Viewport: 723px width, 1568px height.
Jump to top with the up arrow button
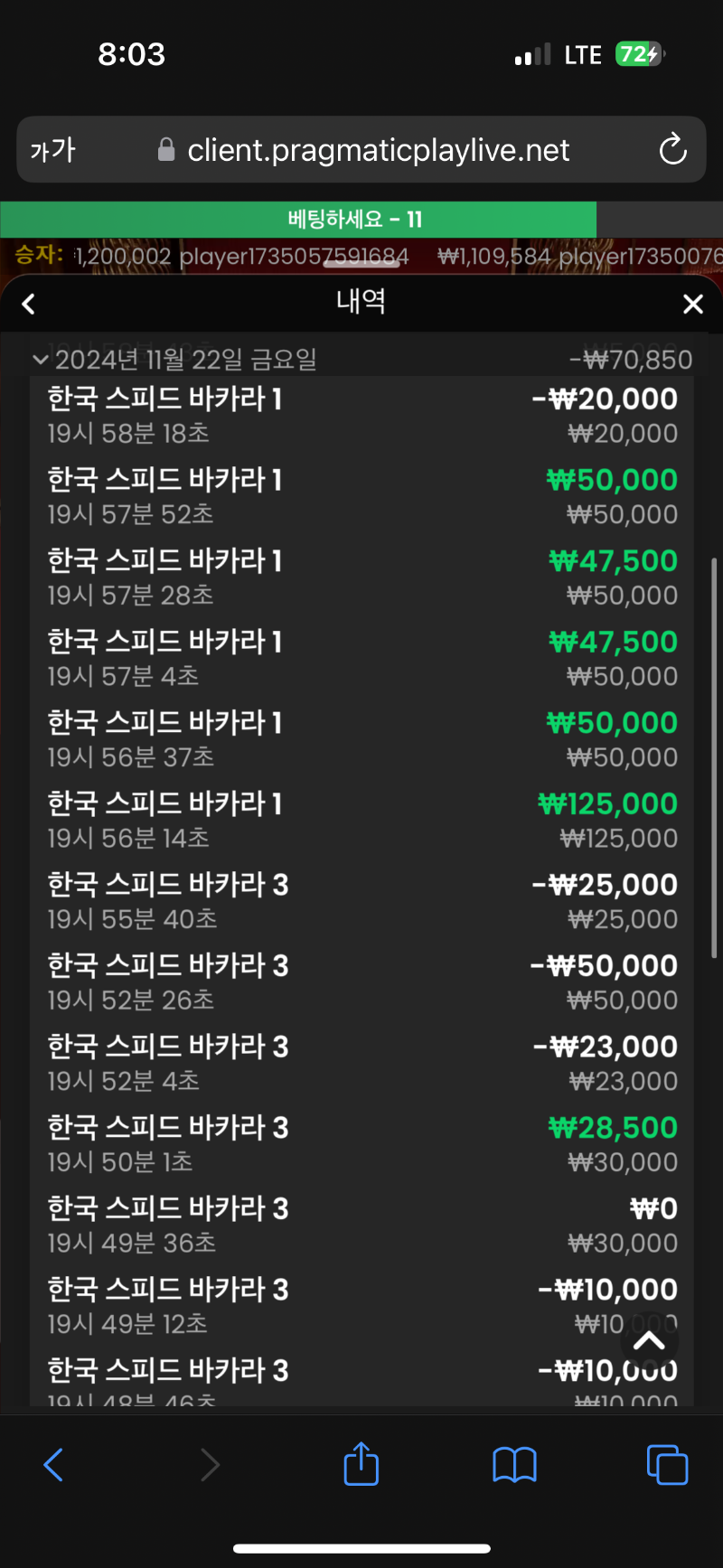[649, 1341]
